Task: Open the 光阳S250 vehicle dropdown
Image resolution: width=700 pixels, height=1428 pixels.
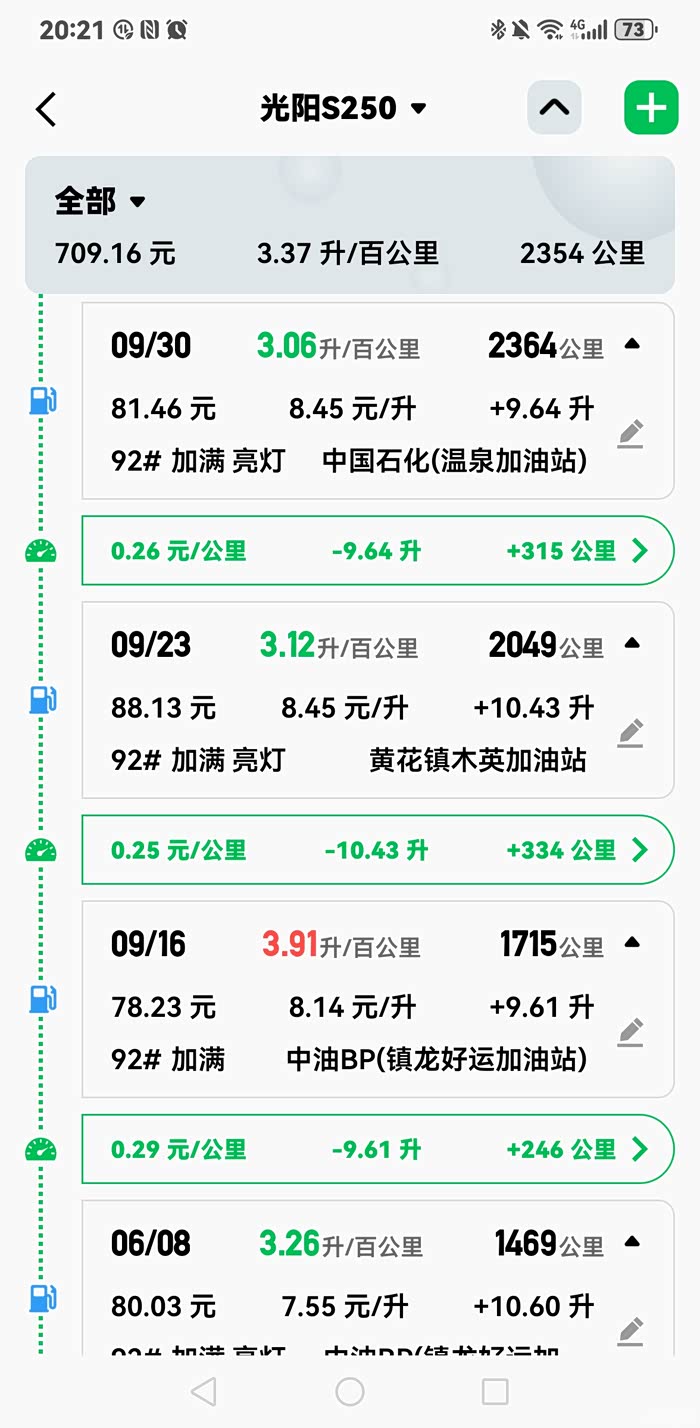Action: [343, 108]
